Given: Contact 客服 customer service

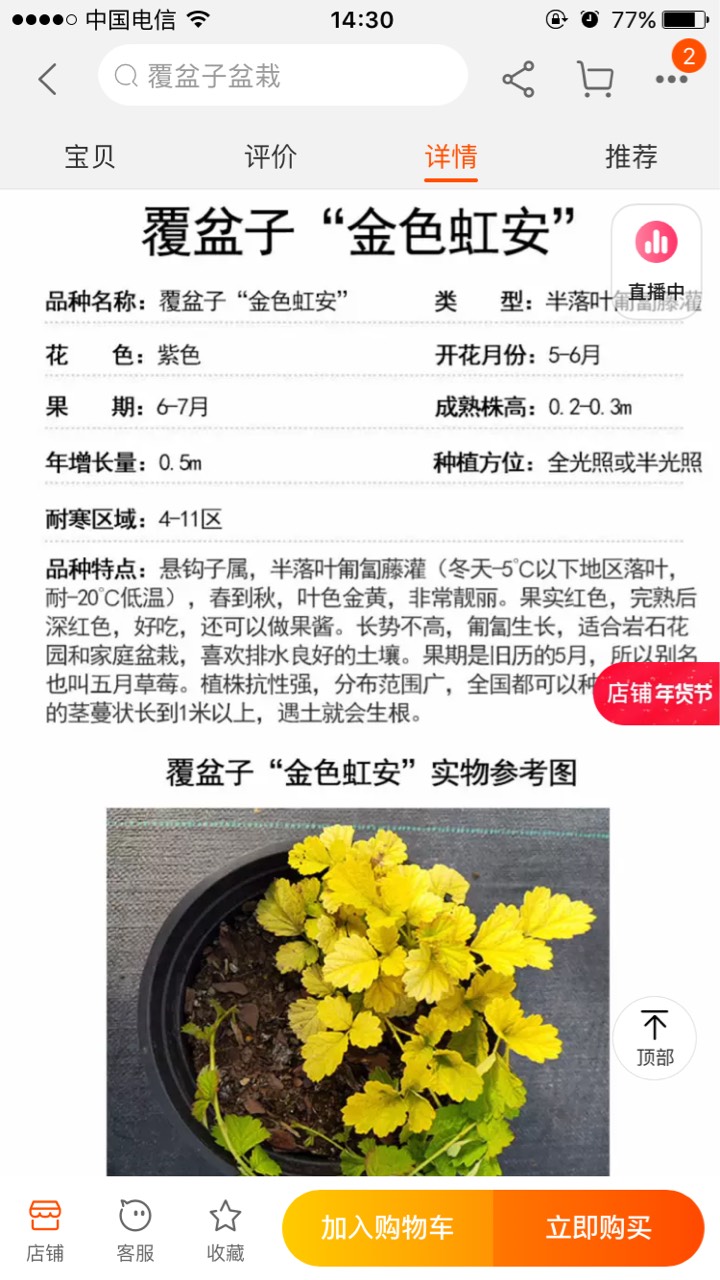Looking at the screenshot, I should [135, 1230].
